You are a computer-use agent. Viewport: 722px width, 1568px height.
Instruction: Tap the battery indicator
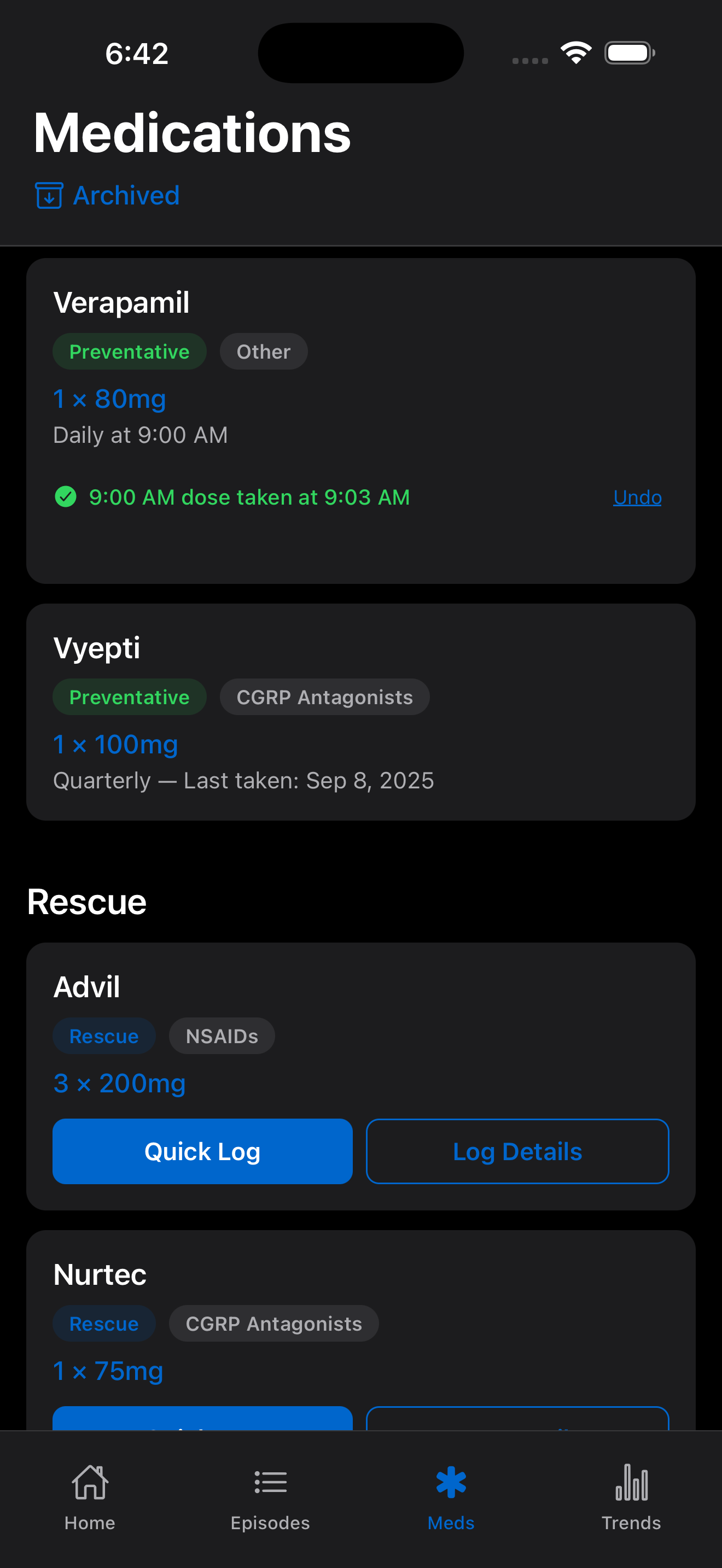click(x=628, y=52)
